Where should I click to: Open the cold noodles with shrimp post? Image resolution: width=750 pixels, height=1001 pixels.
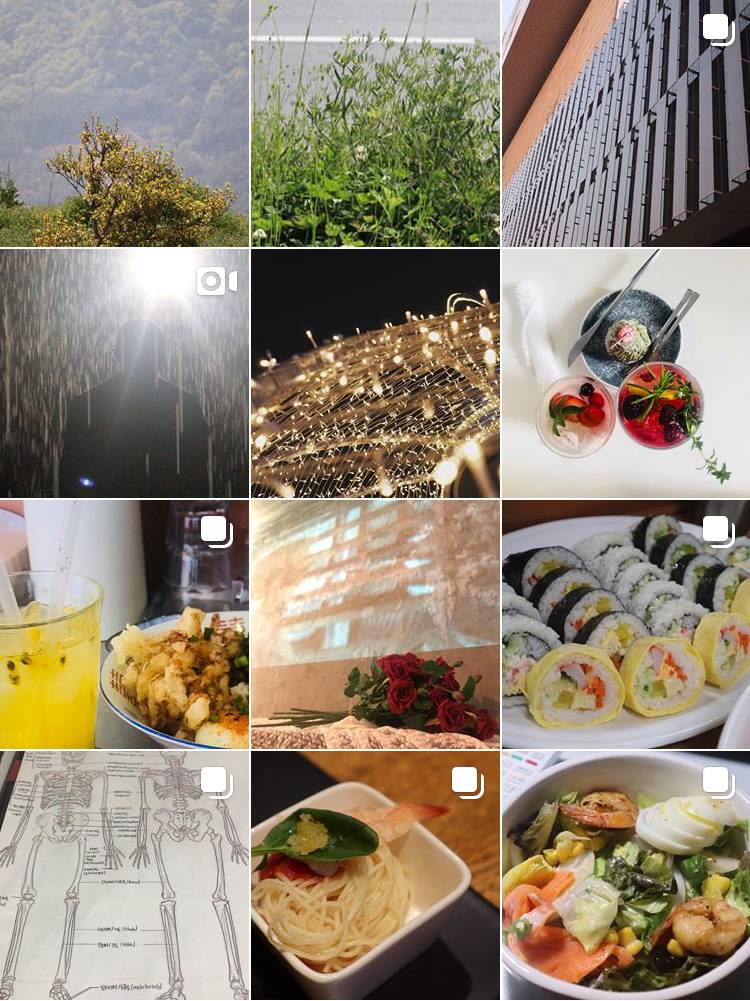375,876
